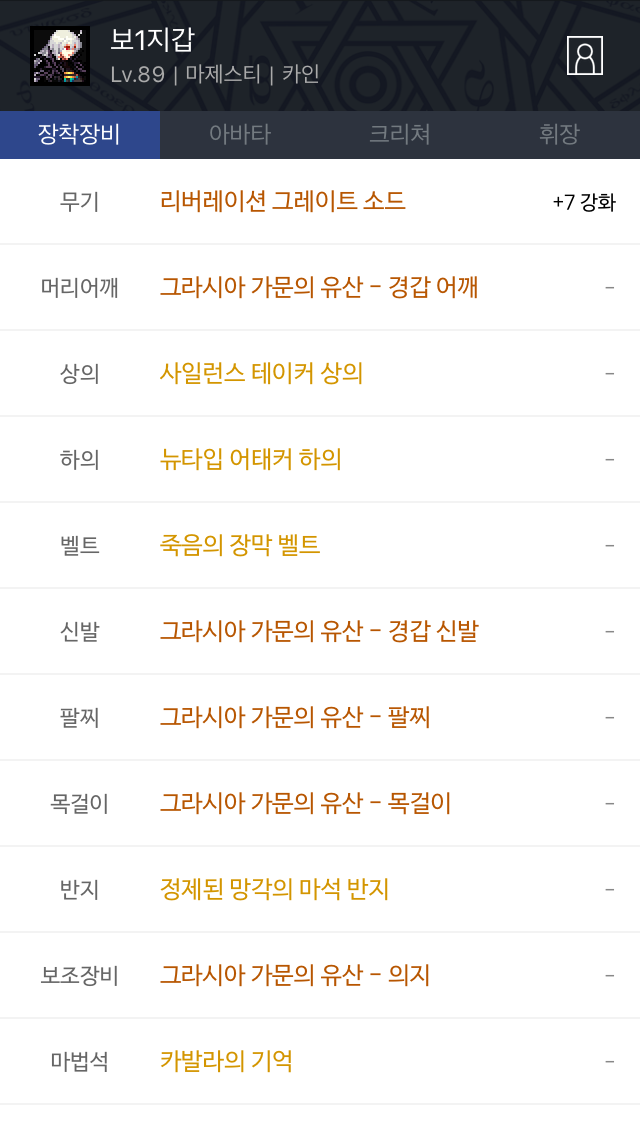View 그라시아 가문의 유산 - 경갑 신발

tap(319, 632)
